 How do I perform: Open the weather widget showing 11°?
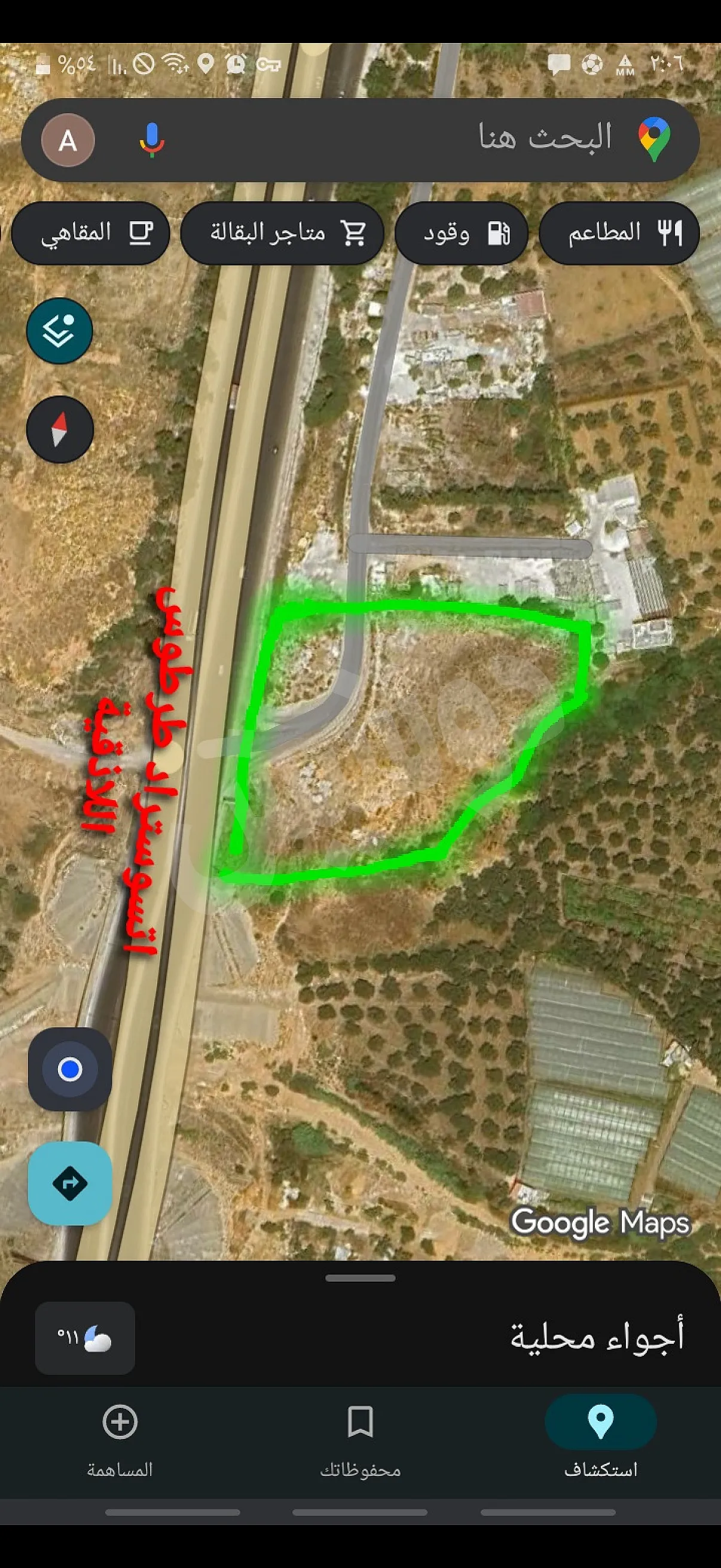pos(85,1338)
